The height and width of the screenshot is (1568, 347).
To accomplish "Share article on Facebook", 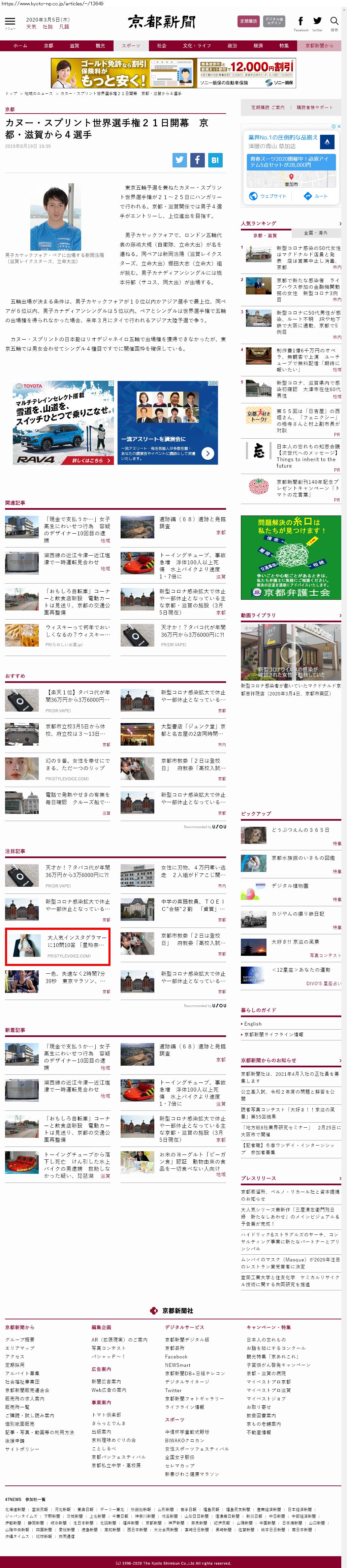I will [x=197, y=160].
